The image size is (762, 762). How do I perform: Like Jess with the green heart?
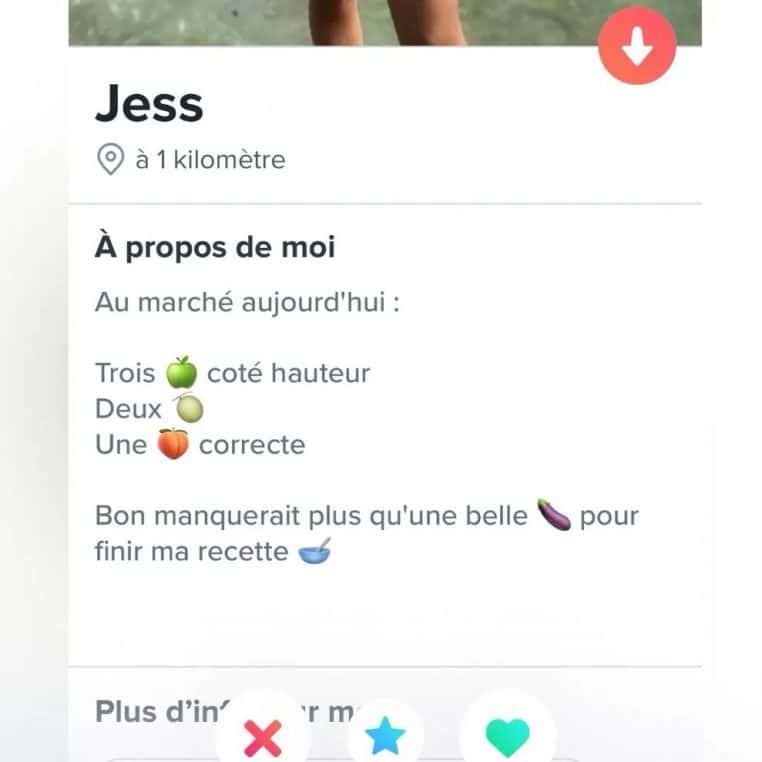coord(507,737)
